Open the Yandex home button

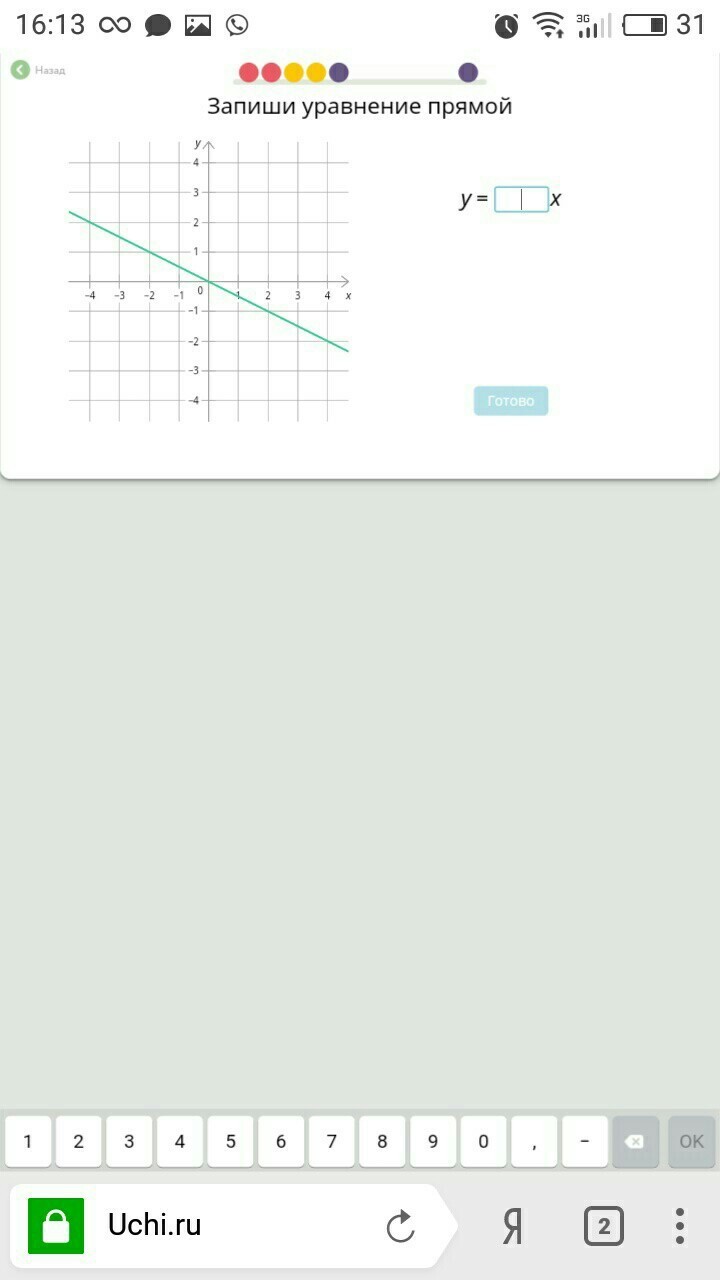[x=513, y=1226]
